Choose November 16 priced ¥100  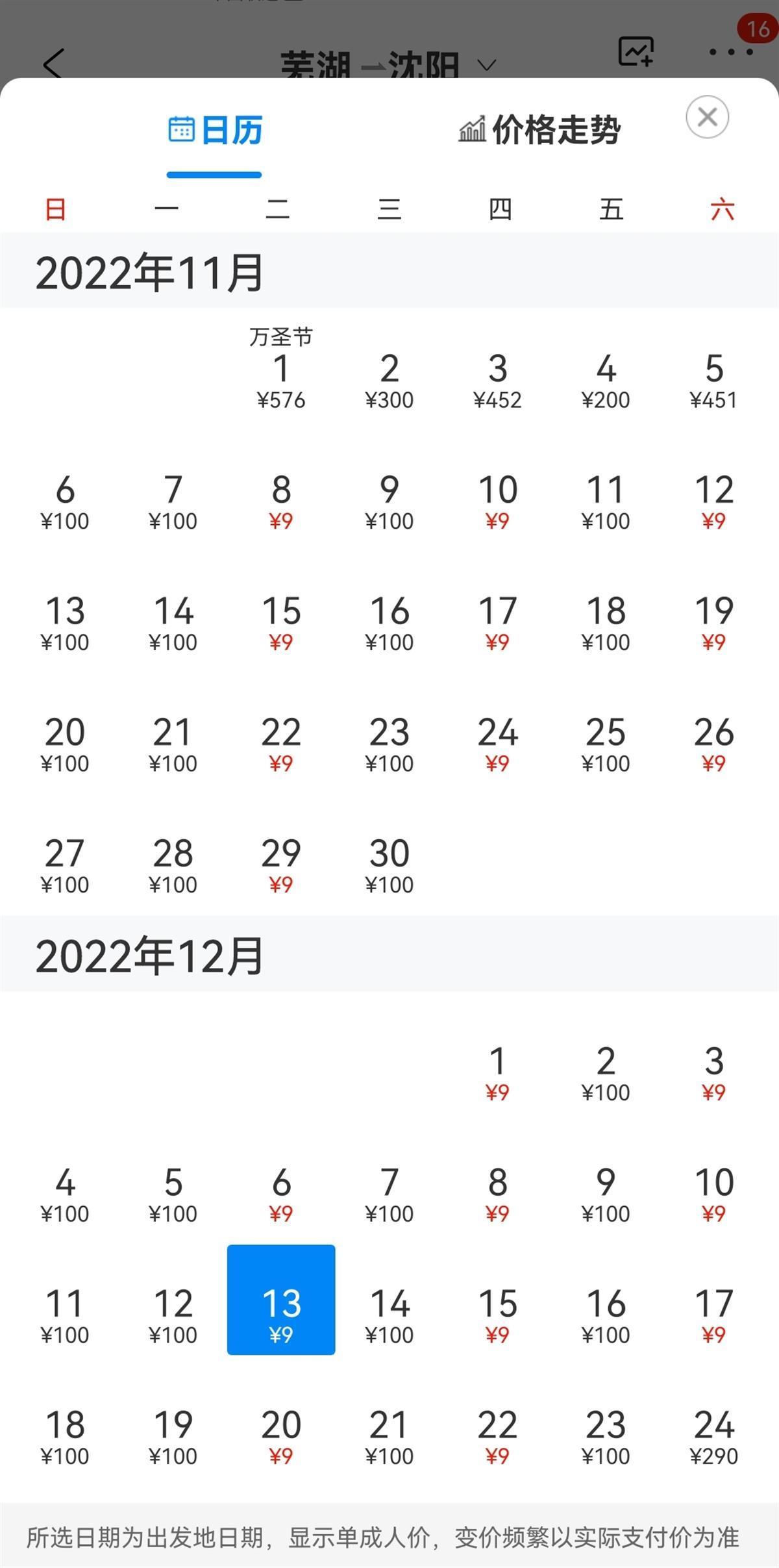point(389,623)
